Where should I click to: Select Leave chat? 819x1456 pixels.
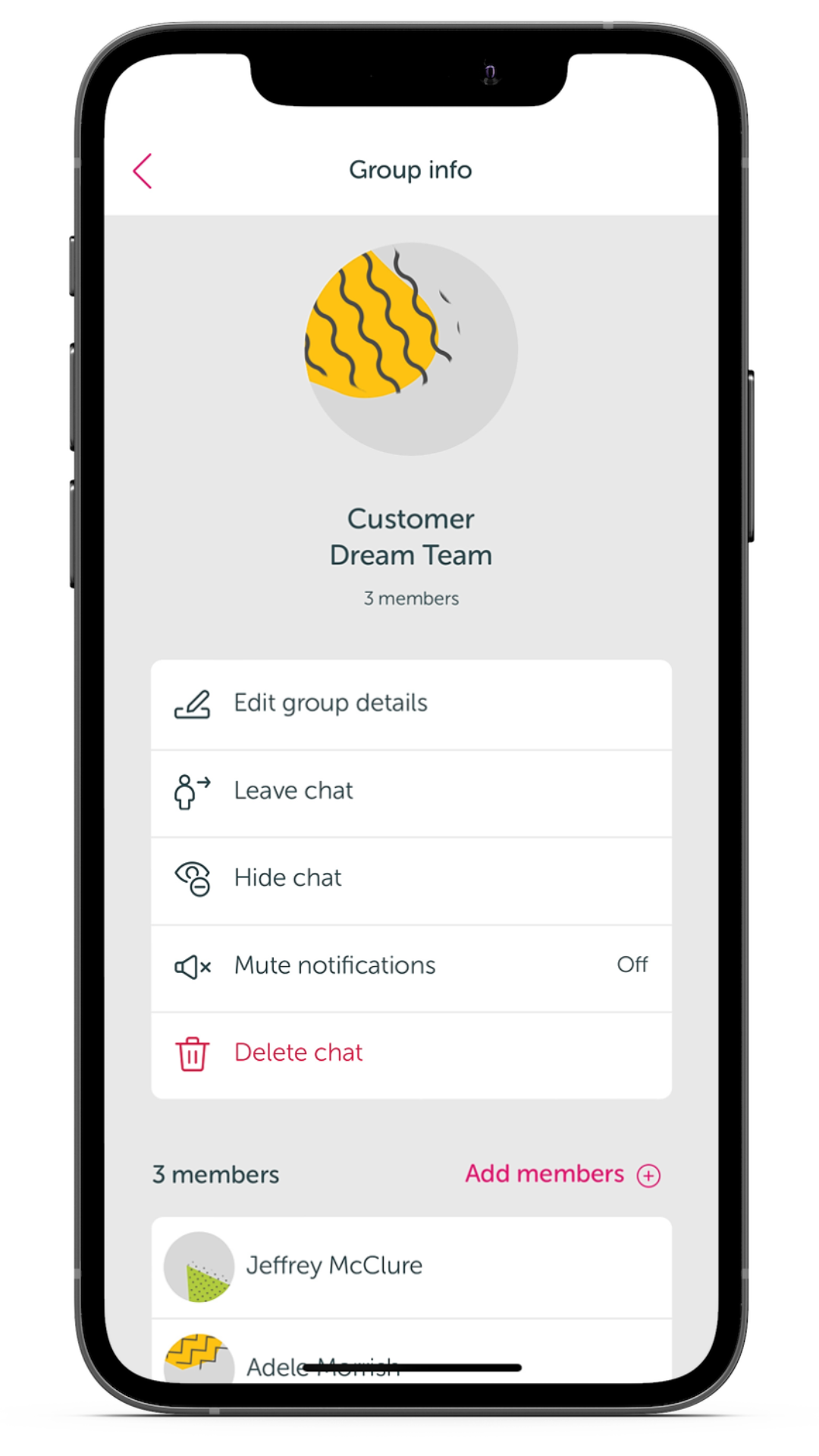pos(410,792)
